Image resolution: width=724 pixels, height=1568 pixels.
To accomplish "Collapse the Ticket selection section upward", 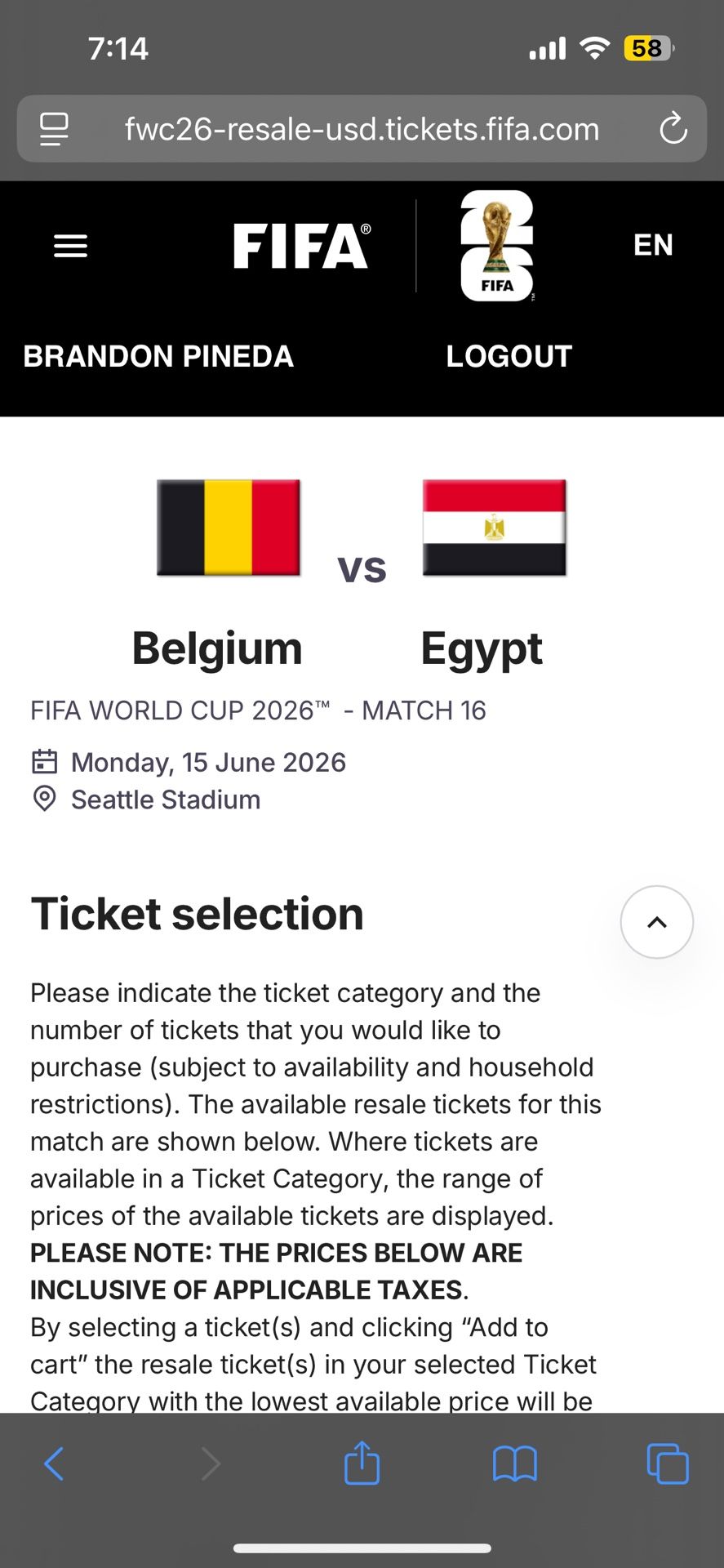I will click(656, 922).
